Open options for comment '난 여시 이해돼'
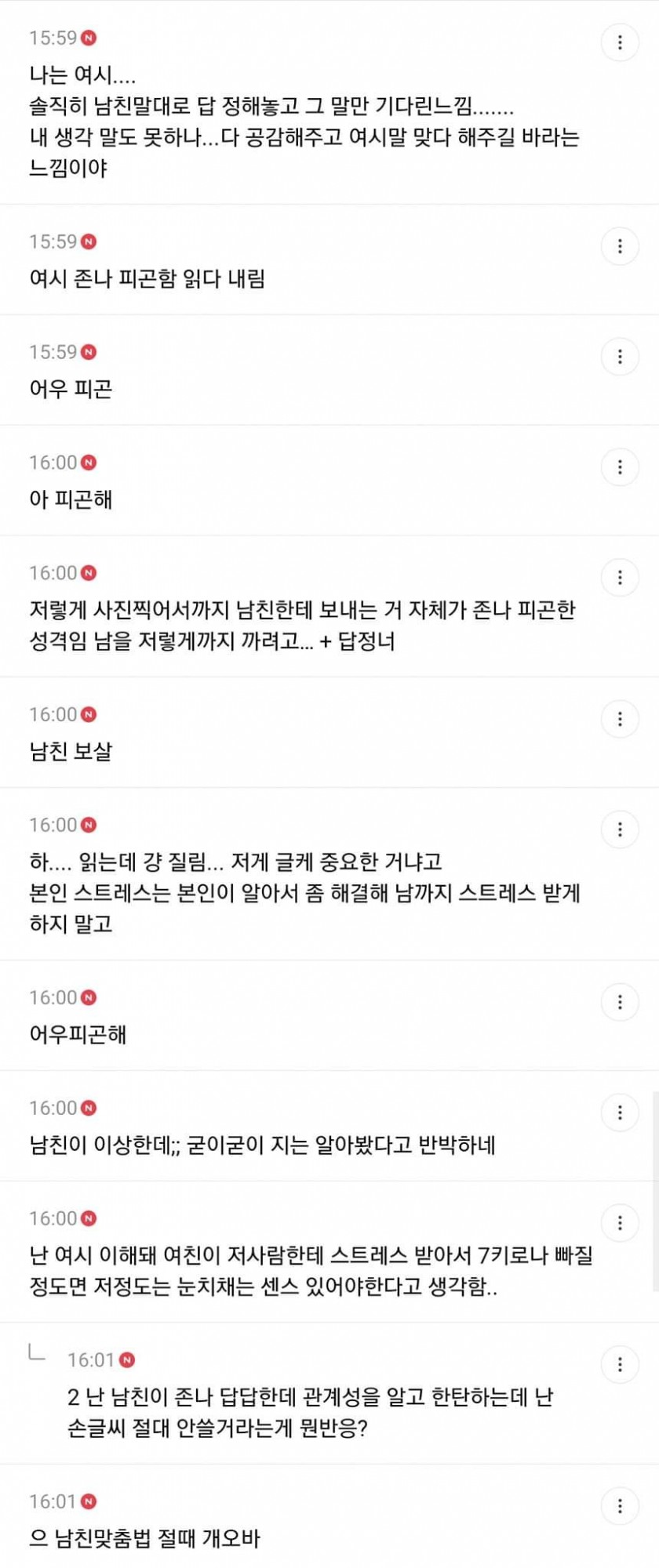Screen dimensions: 659x1568 point(620,1223)
